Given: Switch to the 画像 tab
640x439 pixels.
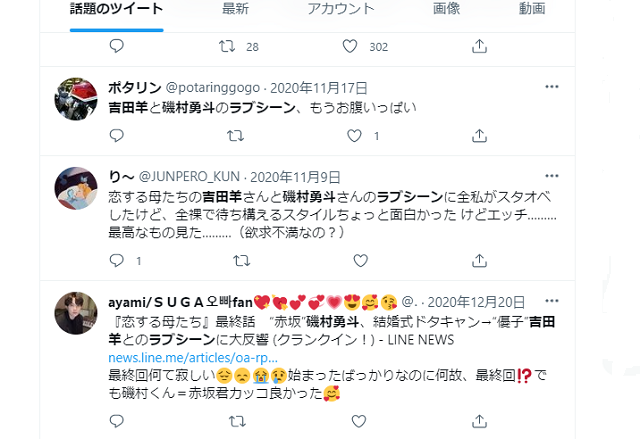Looking at the screenshot, I should [x=447, y=8].
